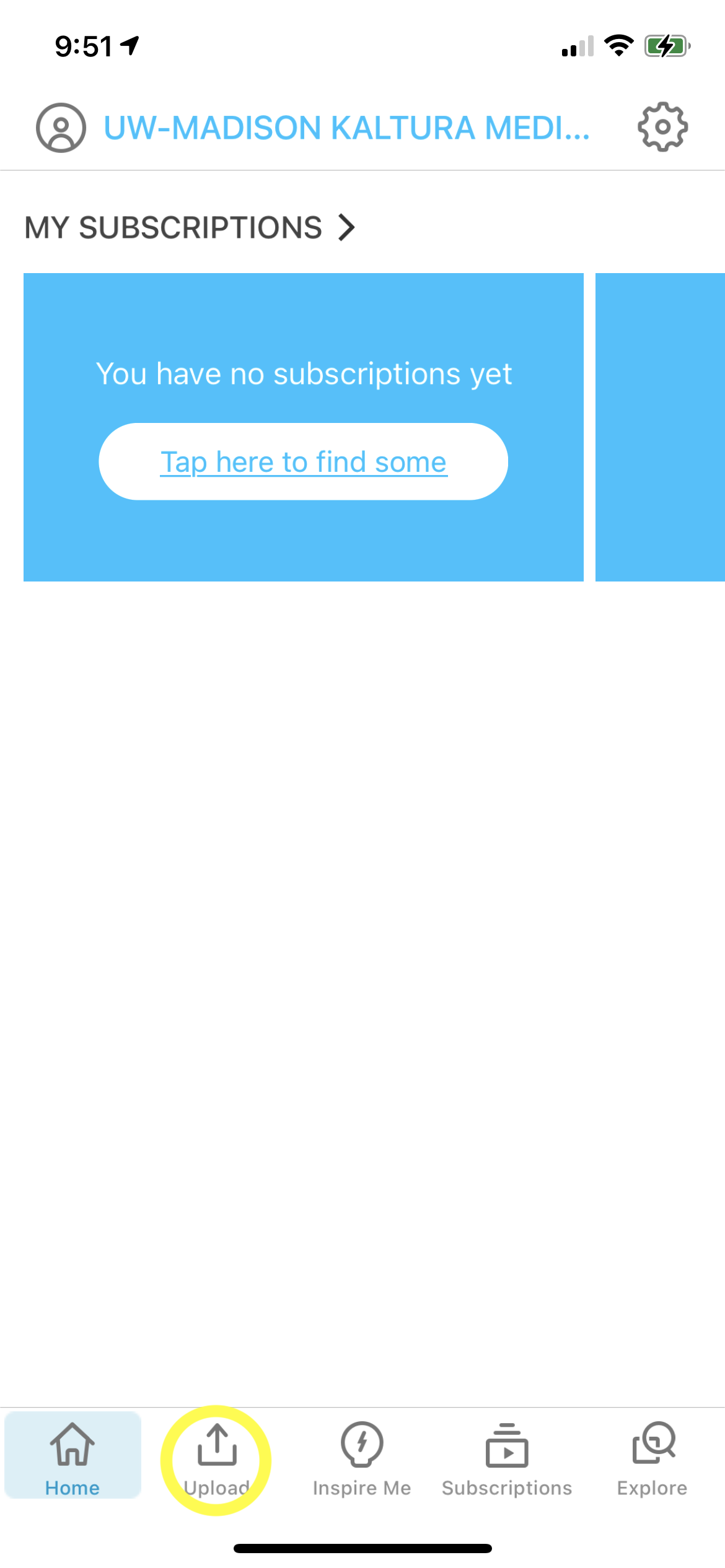Tap here to find some subscriptions

click(x=303, y=461)
